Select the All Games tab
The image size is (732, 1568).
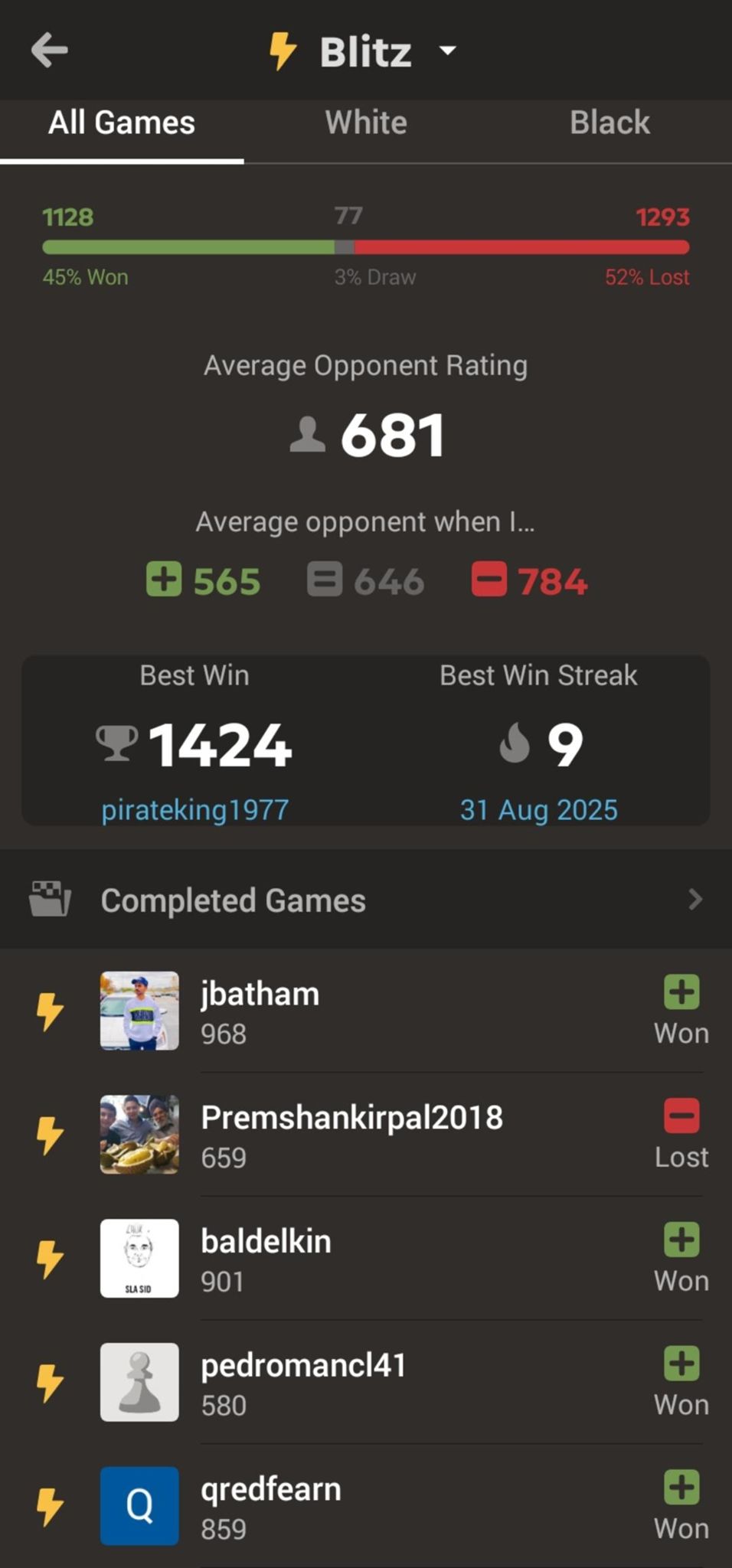click(x=122, y=122)
